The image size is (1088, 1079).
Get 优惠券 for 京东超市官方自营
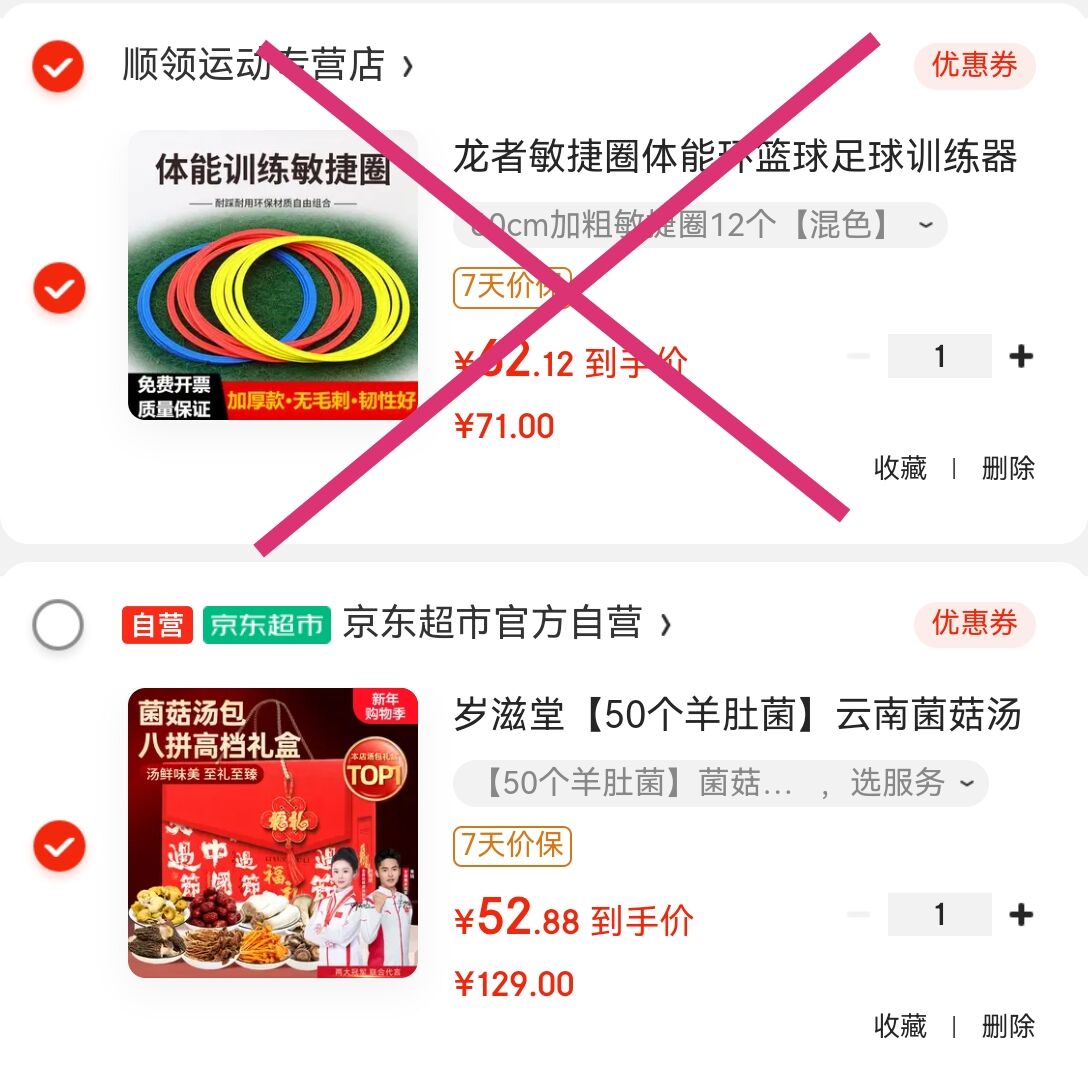974,624
